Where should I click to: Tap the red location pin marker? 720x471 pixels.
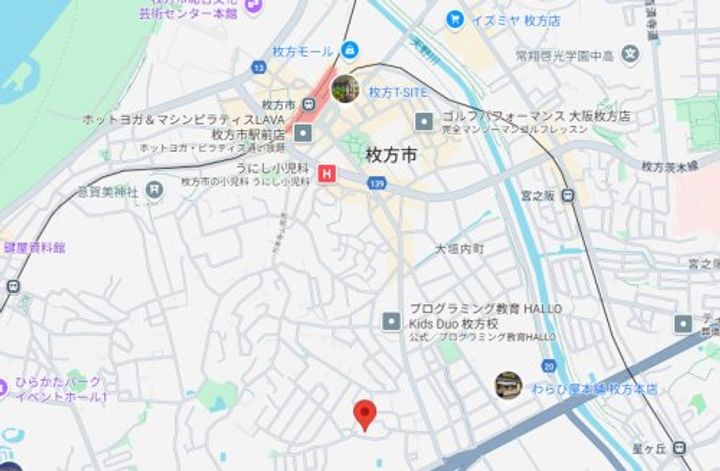coord(366,413)
